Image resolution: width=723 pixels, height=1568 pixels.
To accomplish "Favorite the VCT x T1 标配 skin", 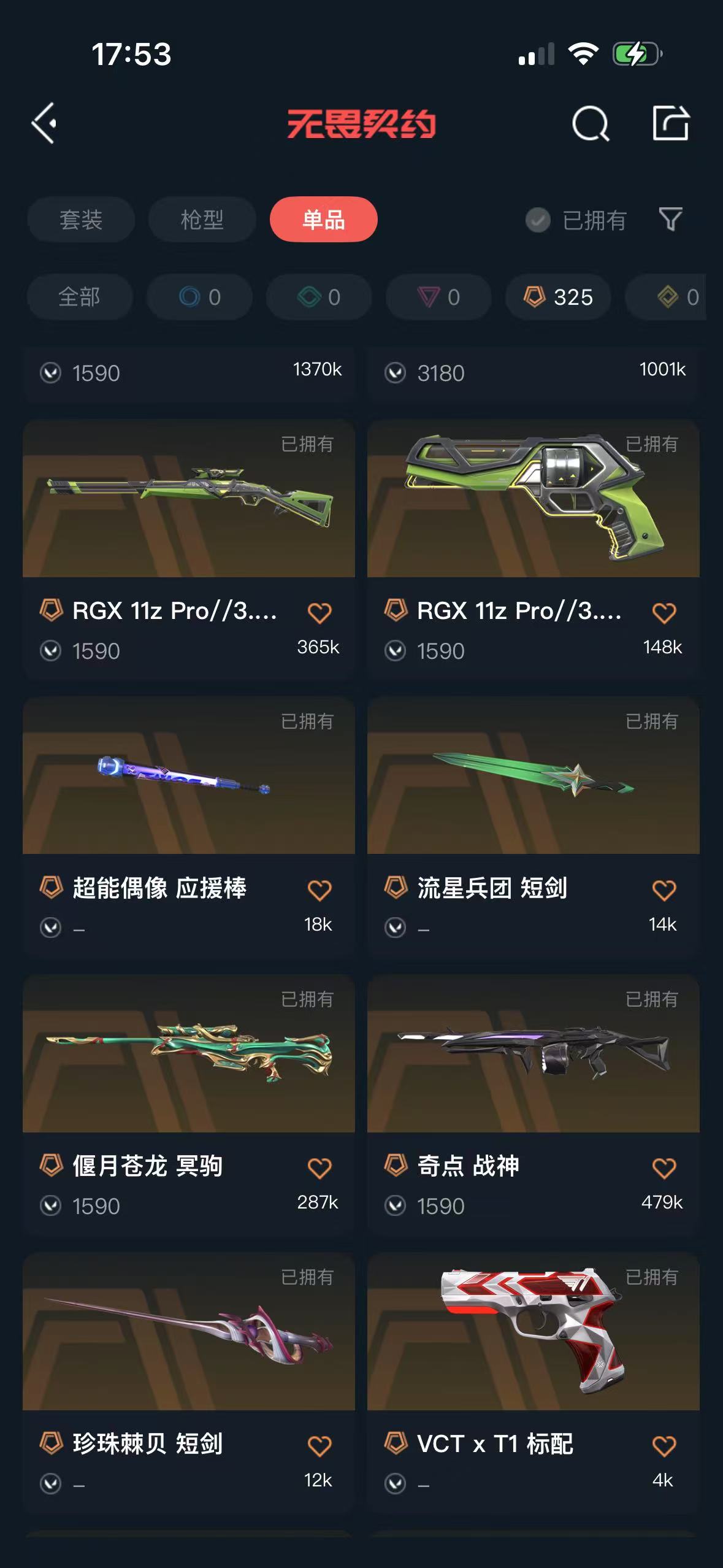I will click(x=664, y=1446).
